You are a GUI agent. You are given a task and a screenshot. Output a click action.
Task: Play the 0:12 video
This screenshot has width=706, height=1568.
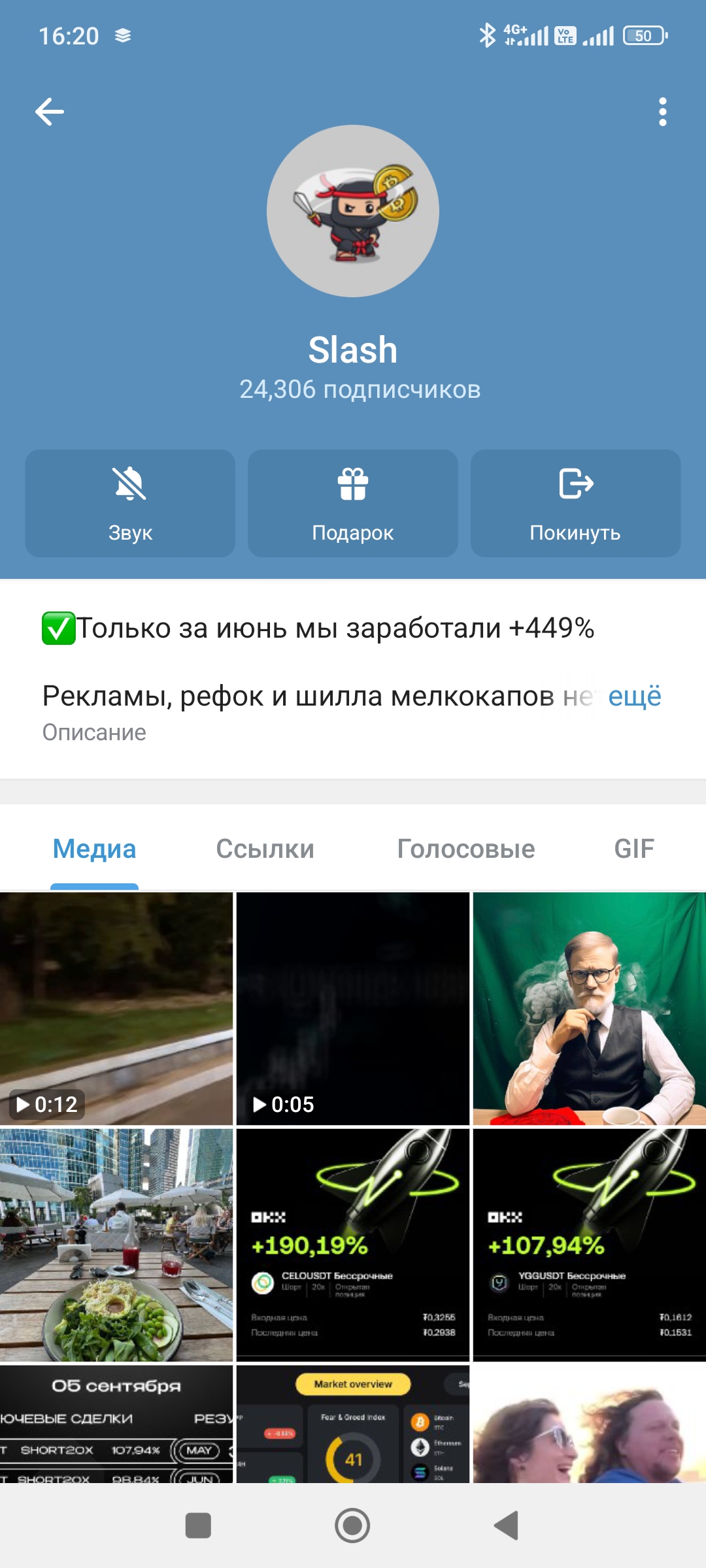click(116, 1008)
